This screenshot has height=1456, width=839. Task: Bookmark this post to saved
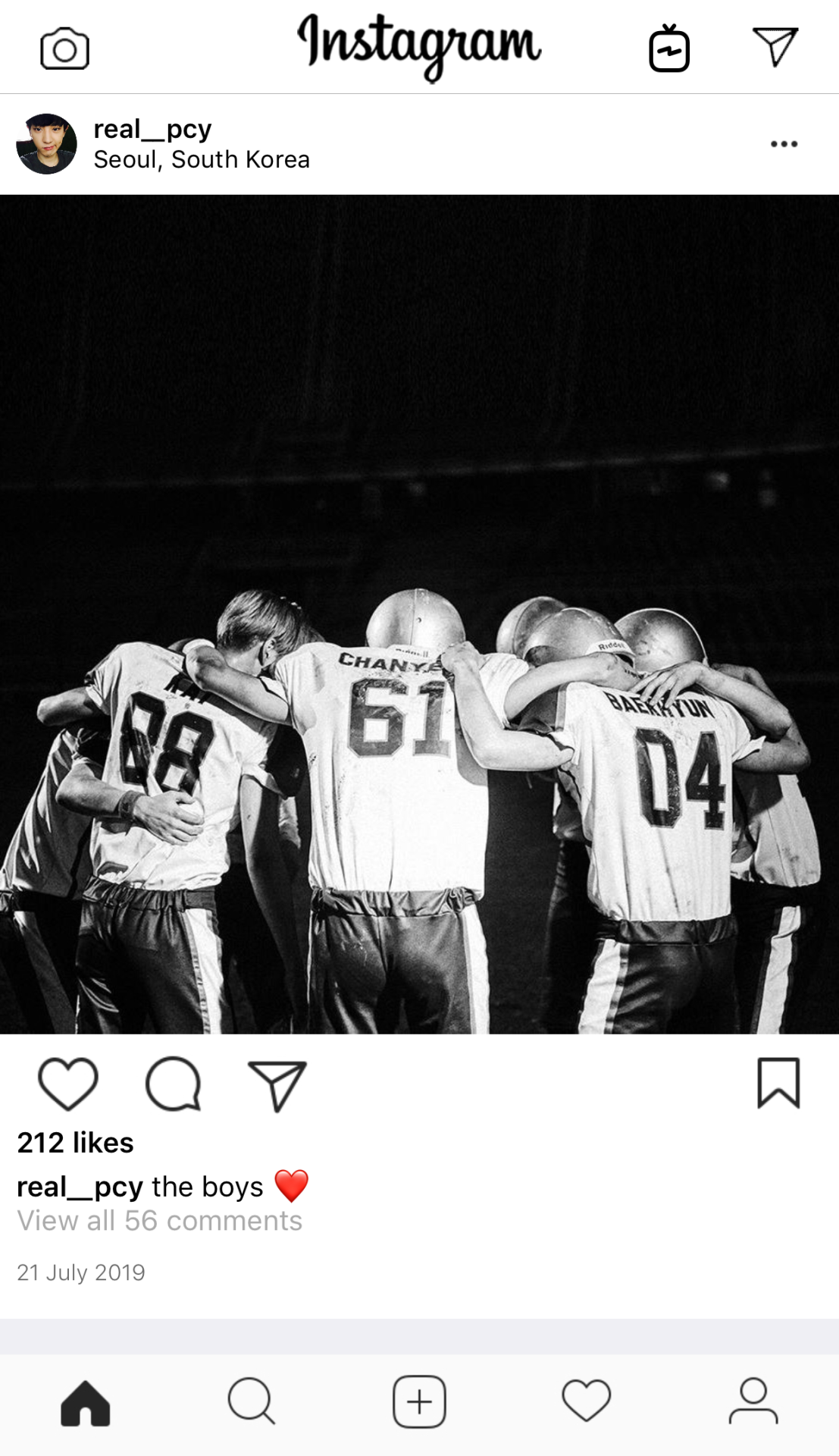coord(778,1083)
